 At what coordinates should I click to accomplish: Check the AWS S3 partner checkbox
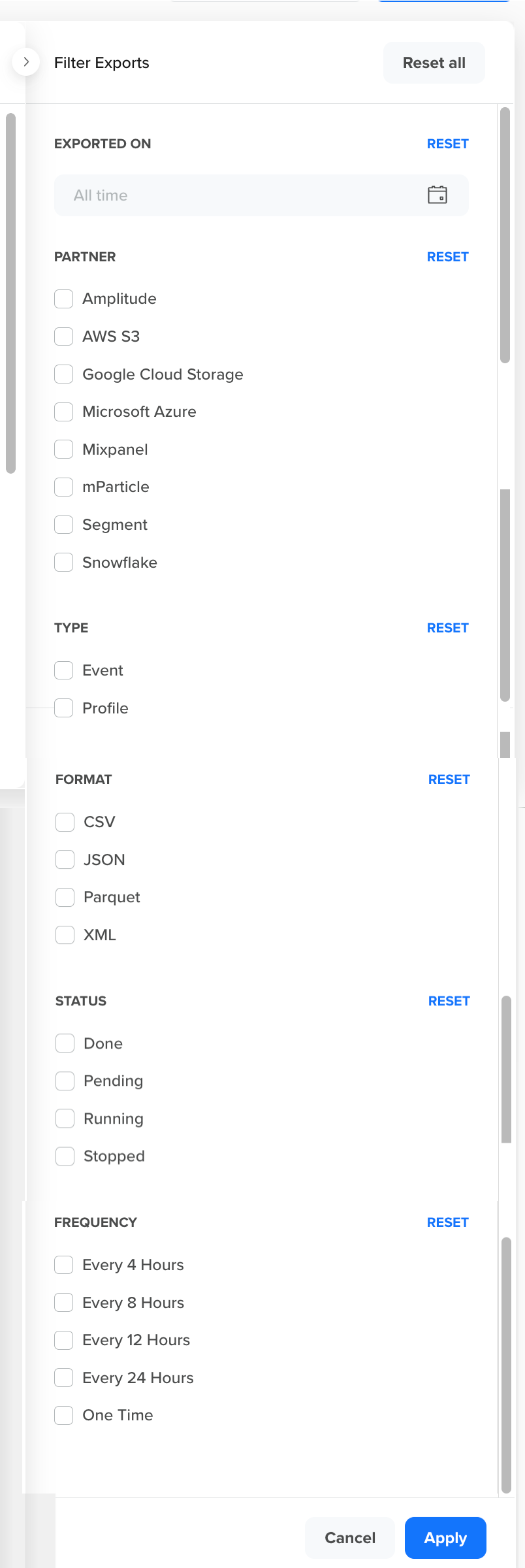click(x=63, y=336)
